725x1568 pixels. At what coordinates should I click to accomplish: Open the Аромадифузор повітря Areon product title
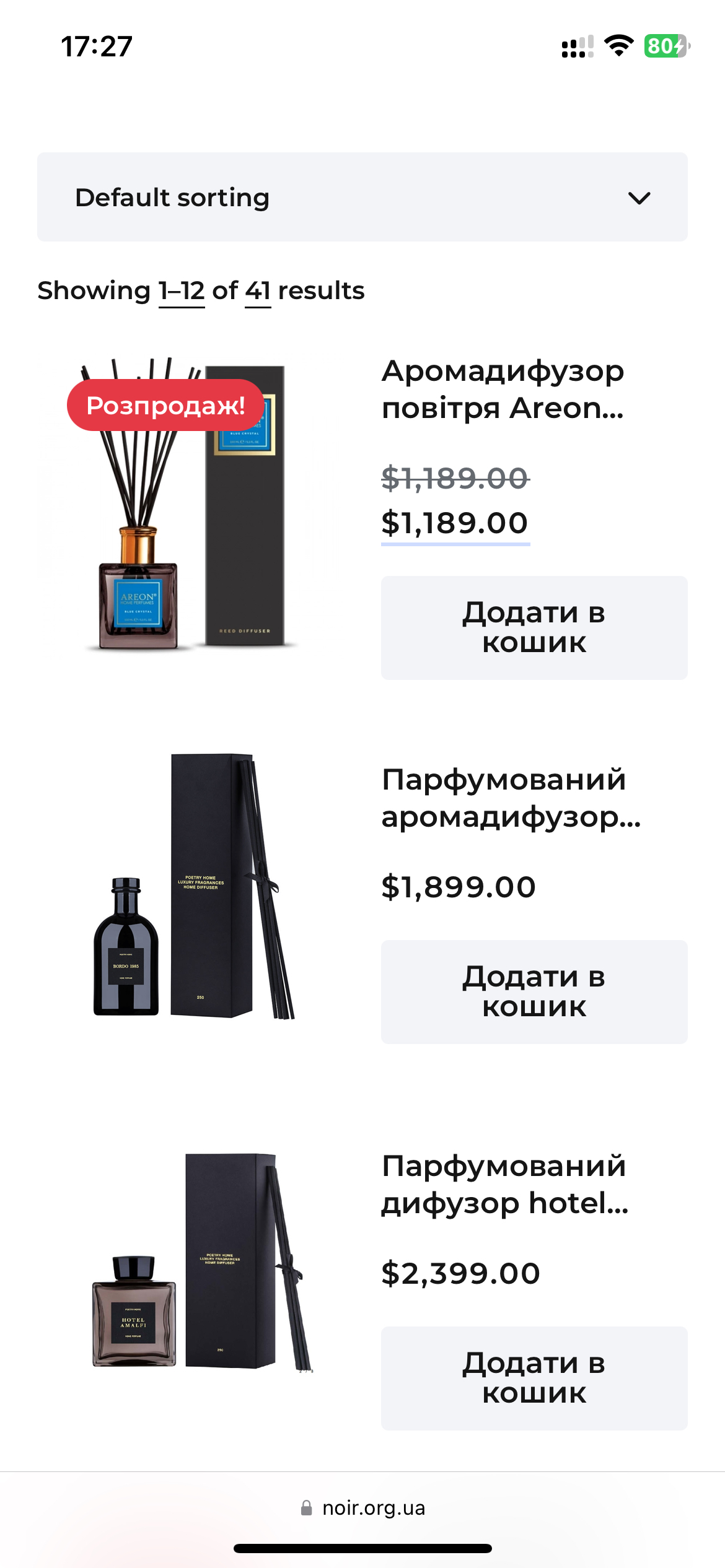click(503, 390)
